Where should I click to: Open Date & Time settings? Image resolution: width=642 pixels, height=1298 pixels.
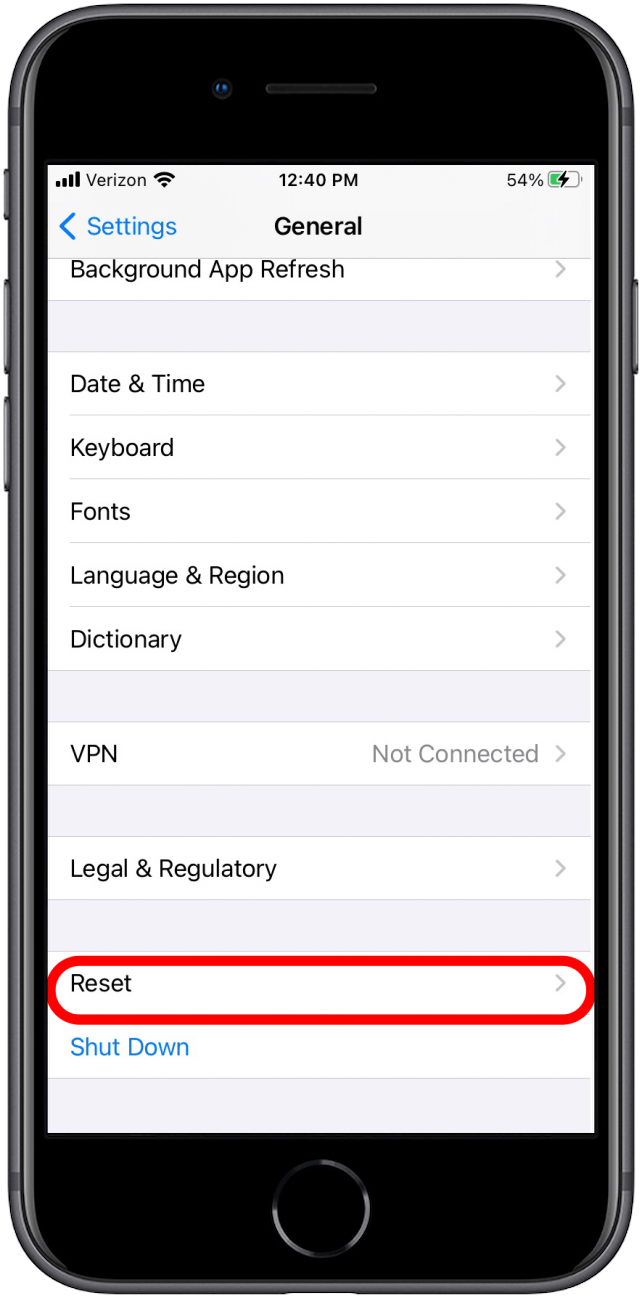coord(318,384)
